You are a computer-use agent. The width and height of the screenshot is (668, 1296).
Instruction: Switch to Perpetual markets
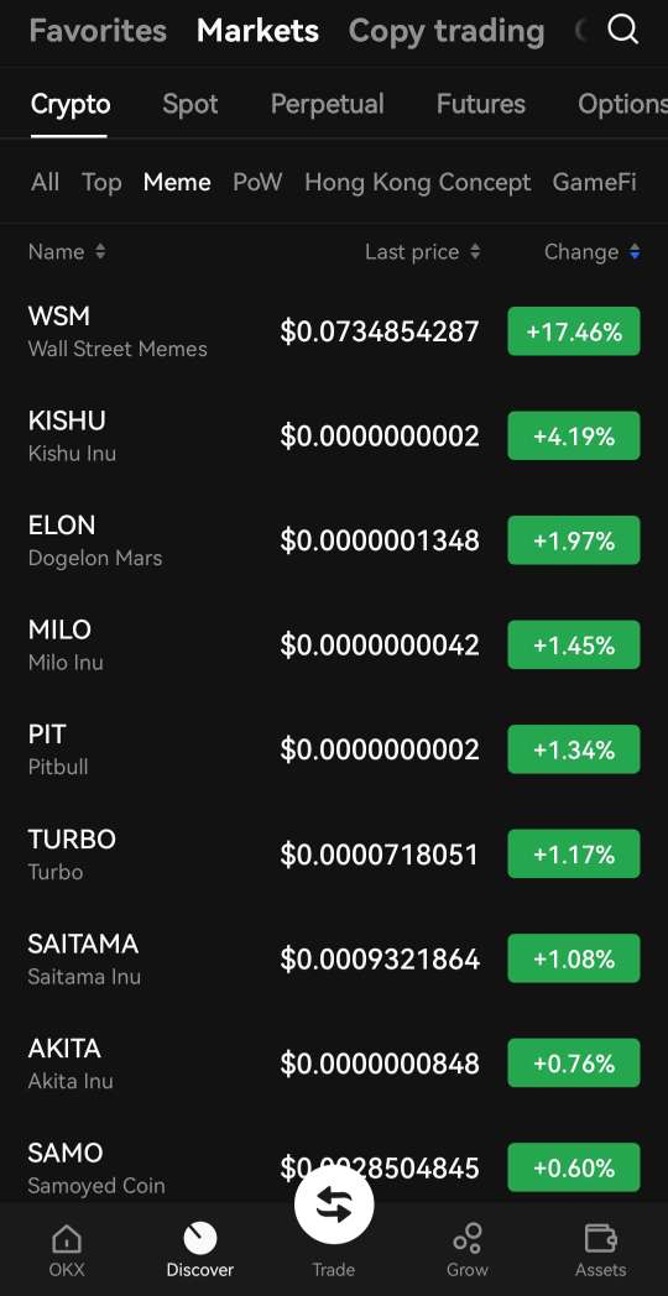327,104
